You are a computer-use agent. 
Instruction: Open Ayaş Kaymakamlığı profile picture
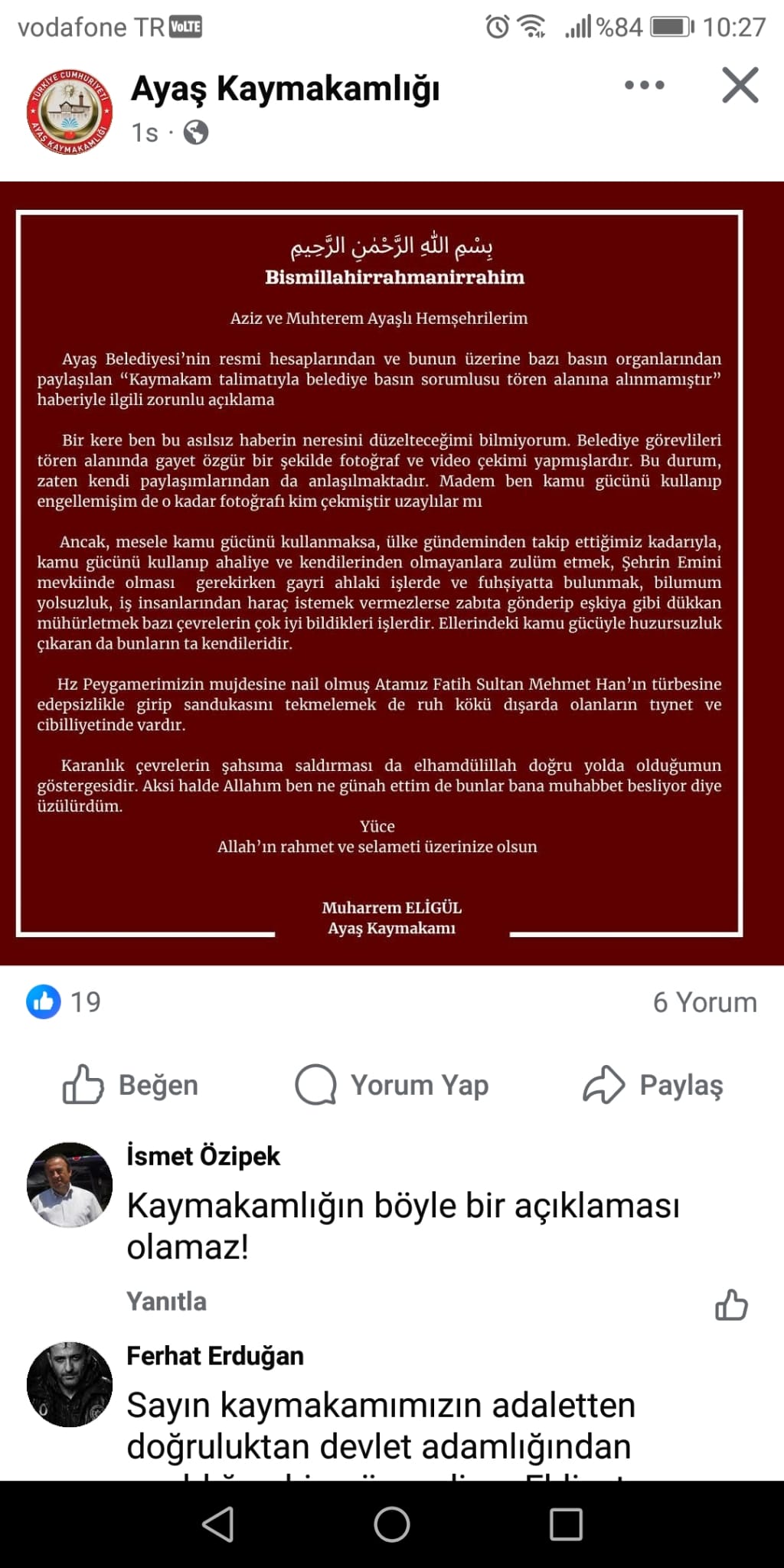(x=70, y=111)
